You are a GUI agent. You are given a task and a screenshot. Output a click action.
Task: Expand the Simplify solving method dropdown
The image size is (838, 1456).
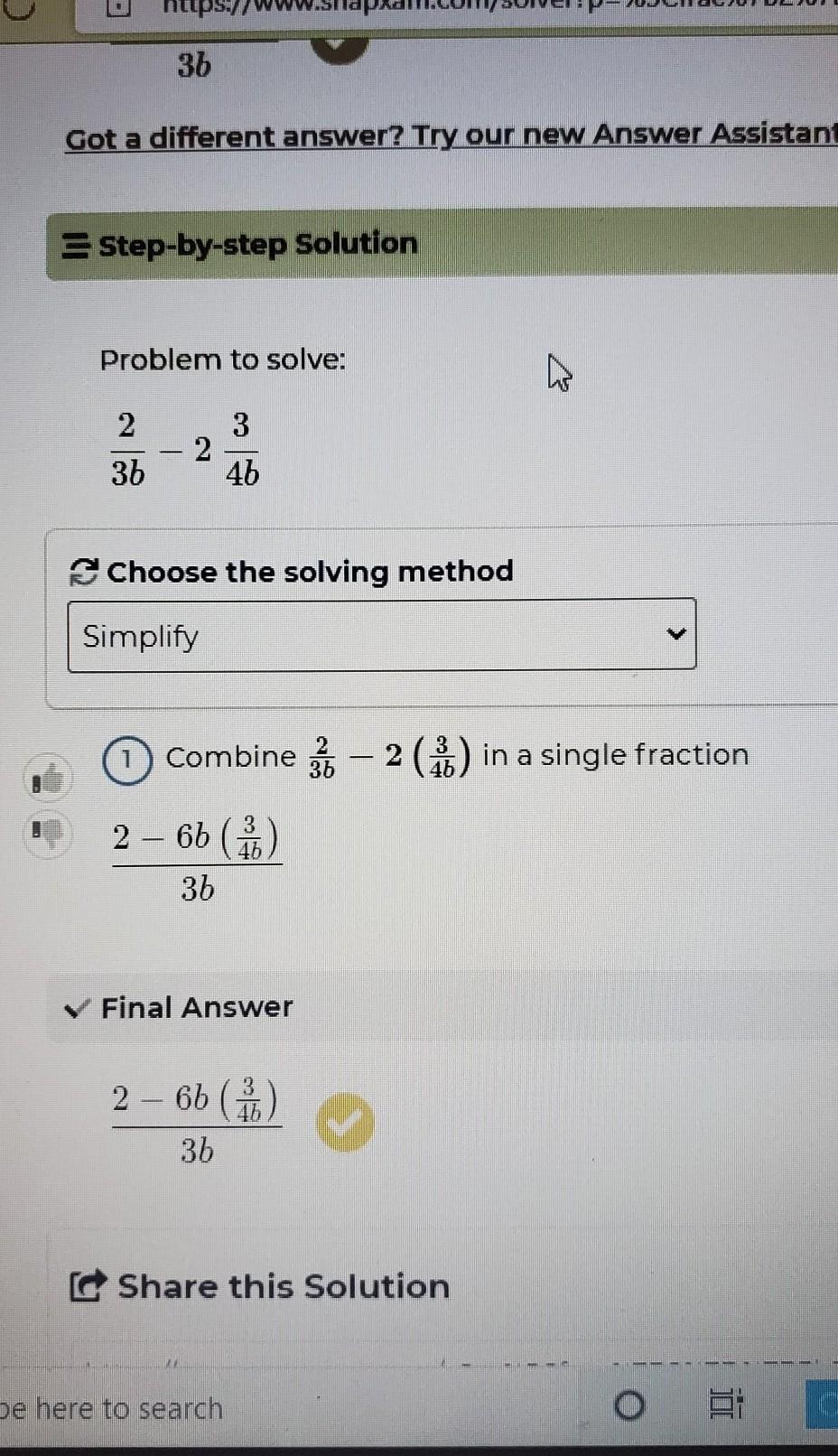tap(381, 635)
